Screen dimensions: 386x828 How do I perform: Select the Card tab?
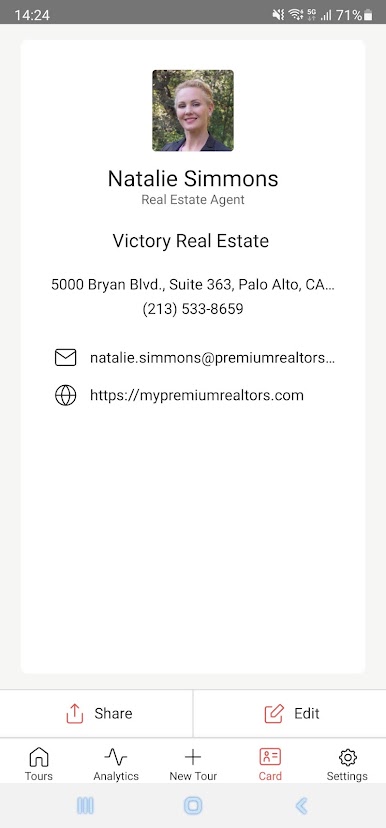(x=270, y=764)
